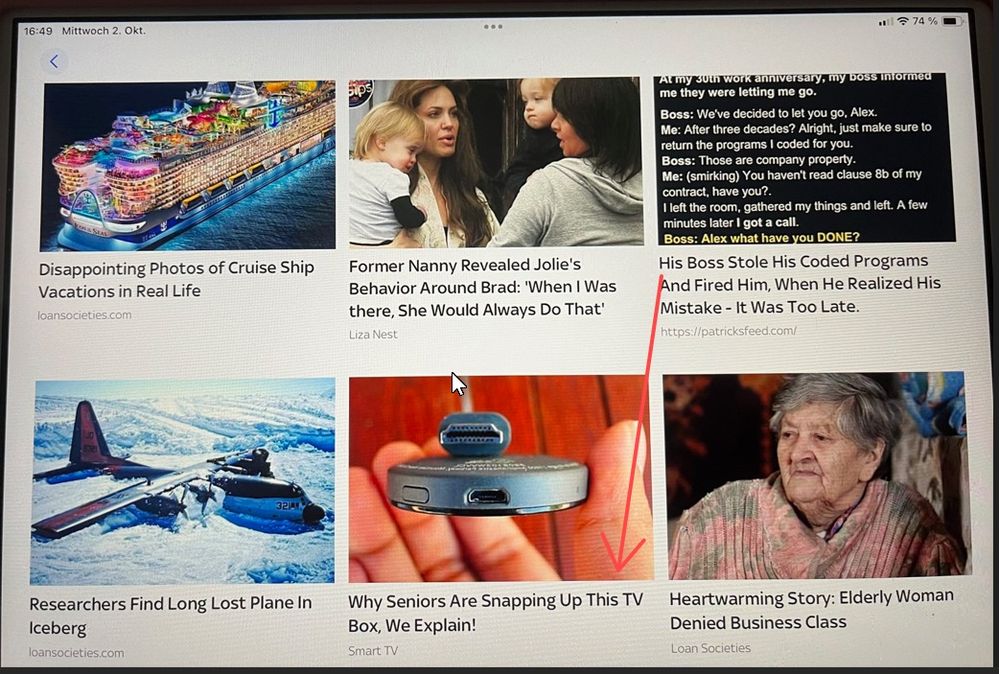999x674 pixels.
Task: Tap the three-dot multitasking control at top
Action: click(493, 27)
